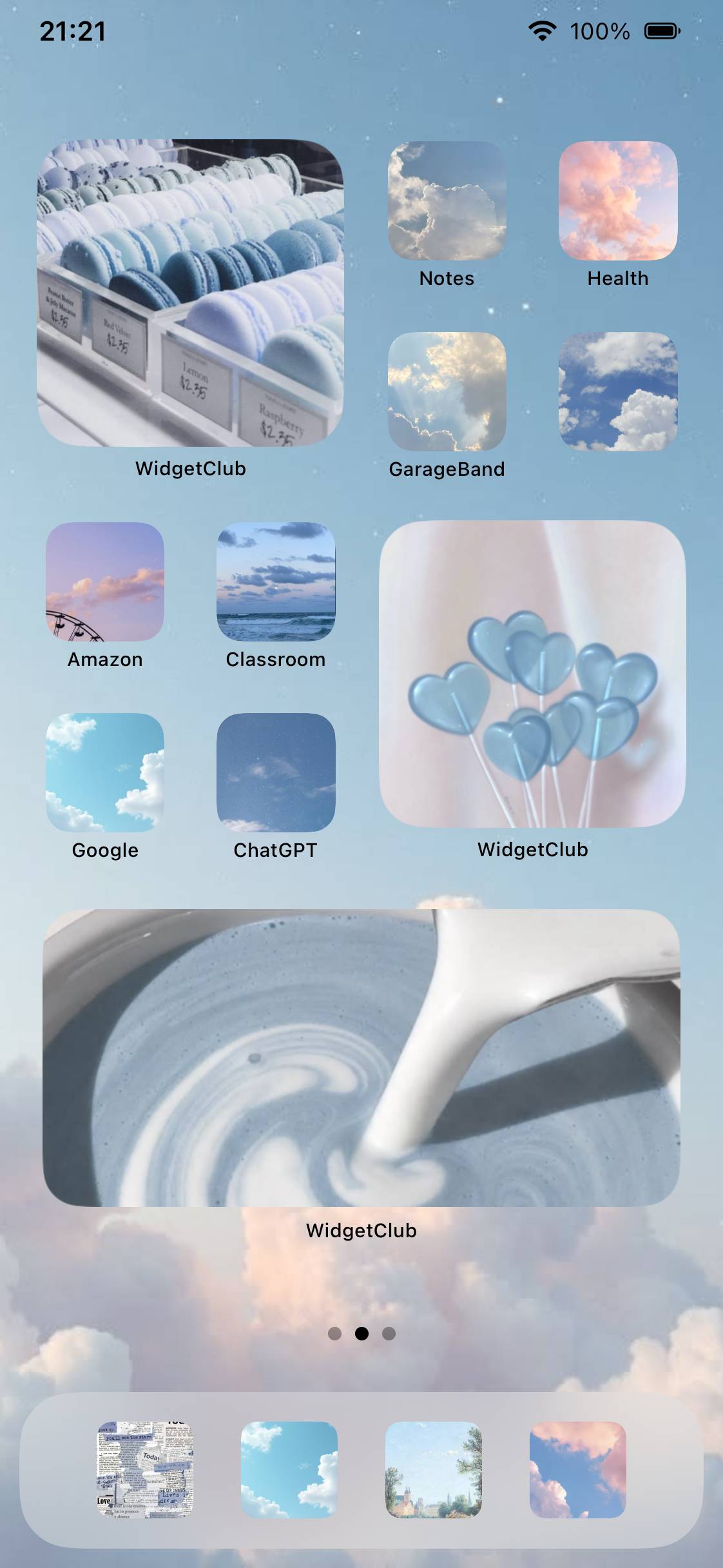Open the newspaper collage dock icon
This screenshot has height=1568, width=723.
point(145,1469)
